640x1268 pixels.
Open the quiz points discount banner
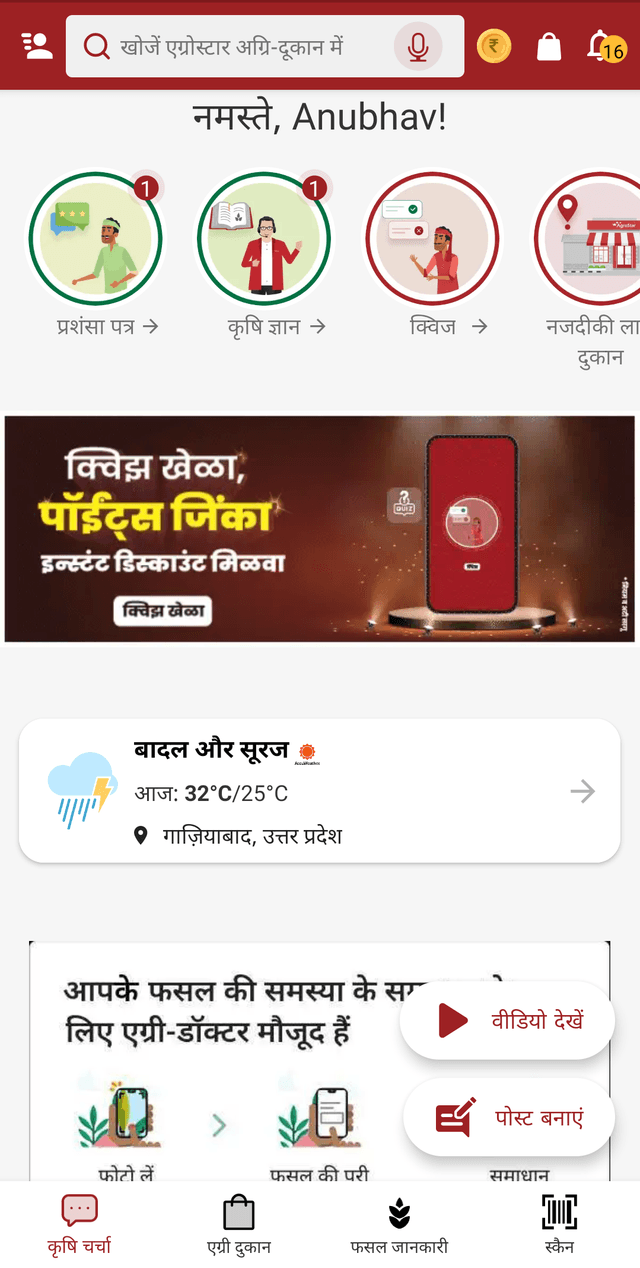pyautogui.click(x=320, y=529)
